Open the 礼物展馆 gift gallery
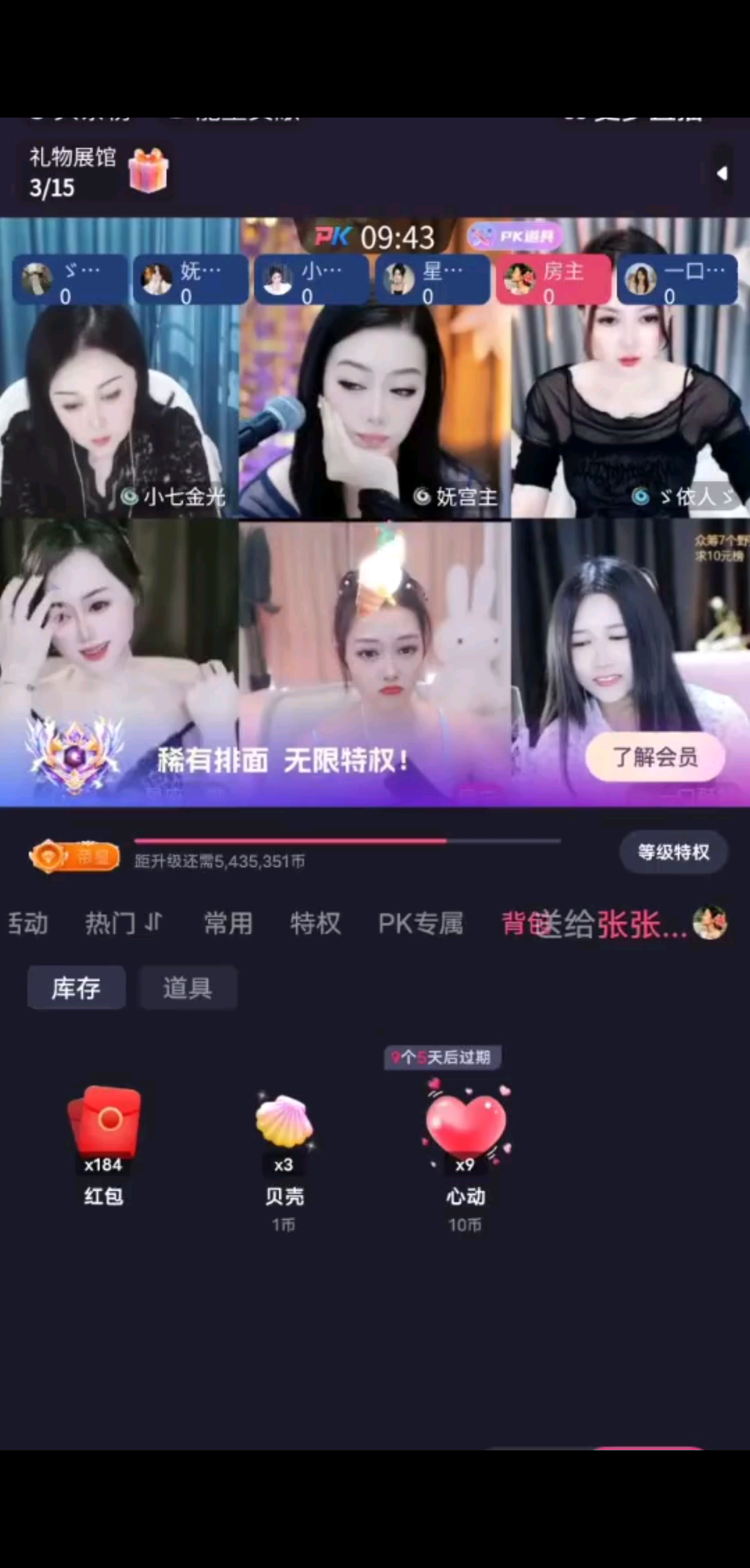This screenshot has height=1568, width=750. (97, 172)
